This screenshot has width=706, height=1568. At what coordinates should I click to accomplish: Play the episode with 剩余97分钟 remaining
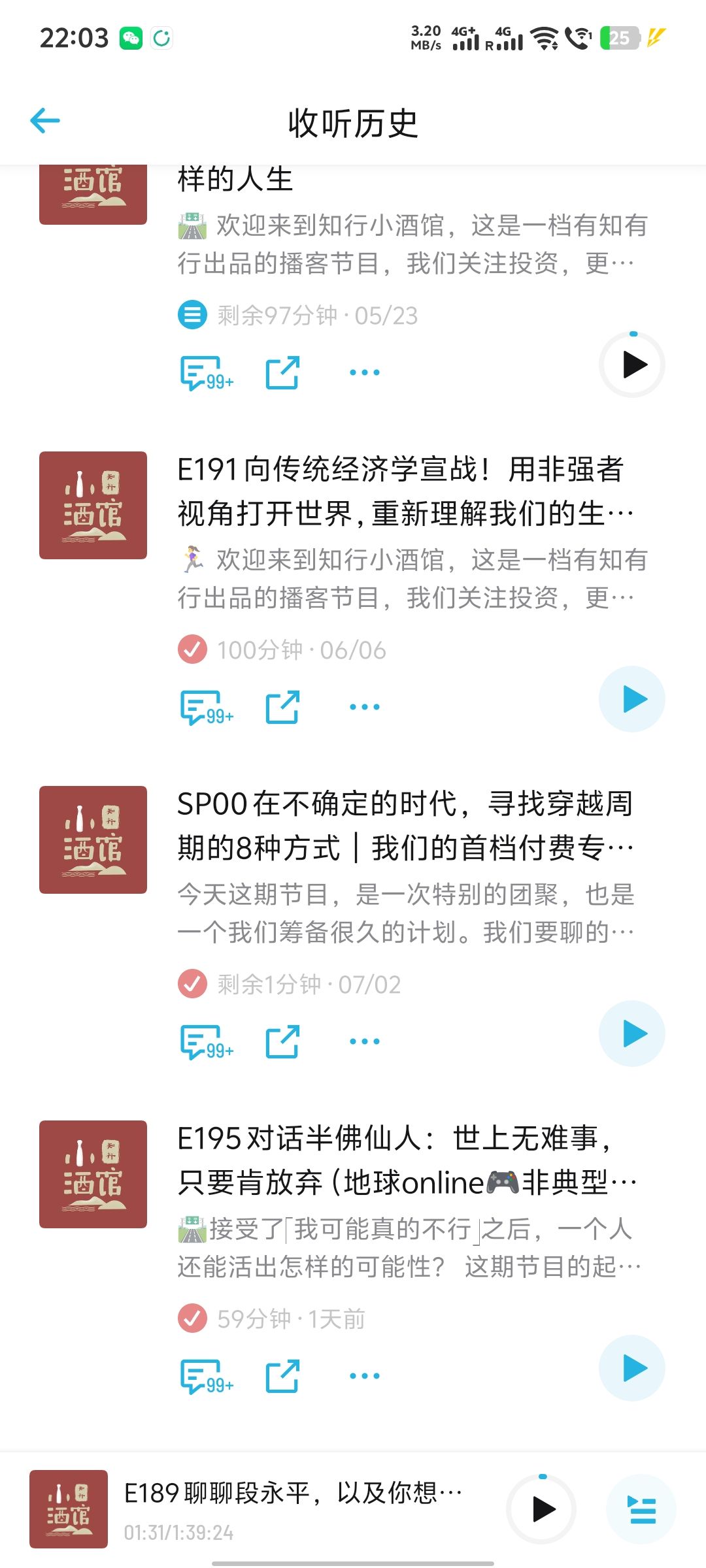(x=632, y=365)
